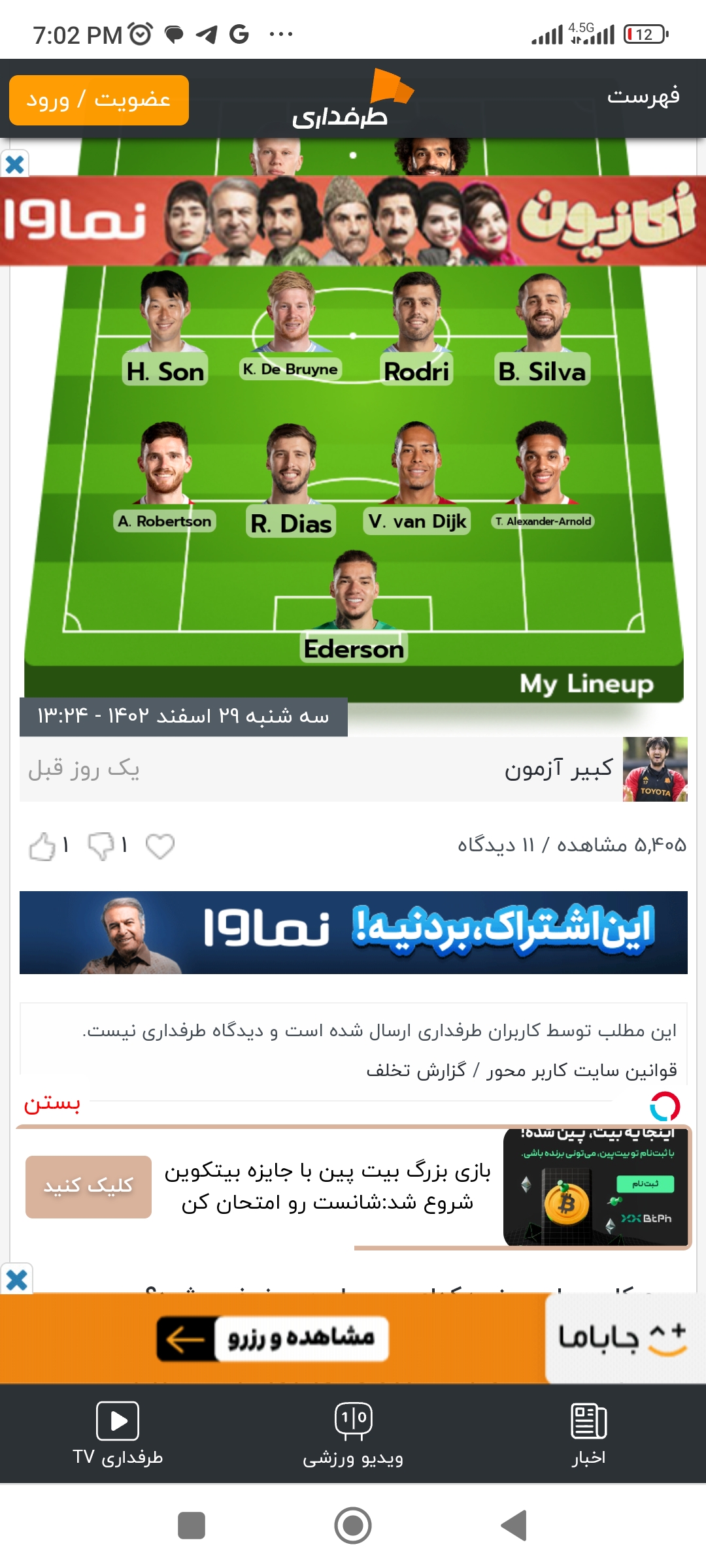The height and width of the screenshot is (1568, 706).
Task: Tap مشاهده و رزرو on the Jabama banner
Action: pos(273,1339)
